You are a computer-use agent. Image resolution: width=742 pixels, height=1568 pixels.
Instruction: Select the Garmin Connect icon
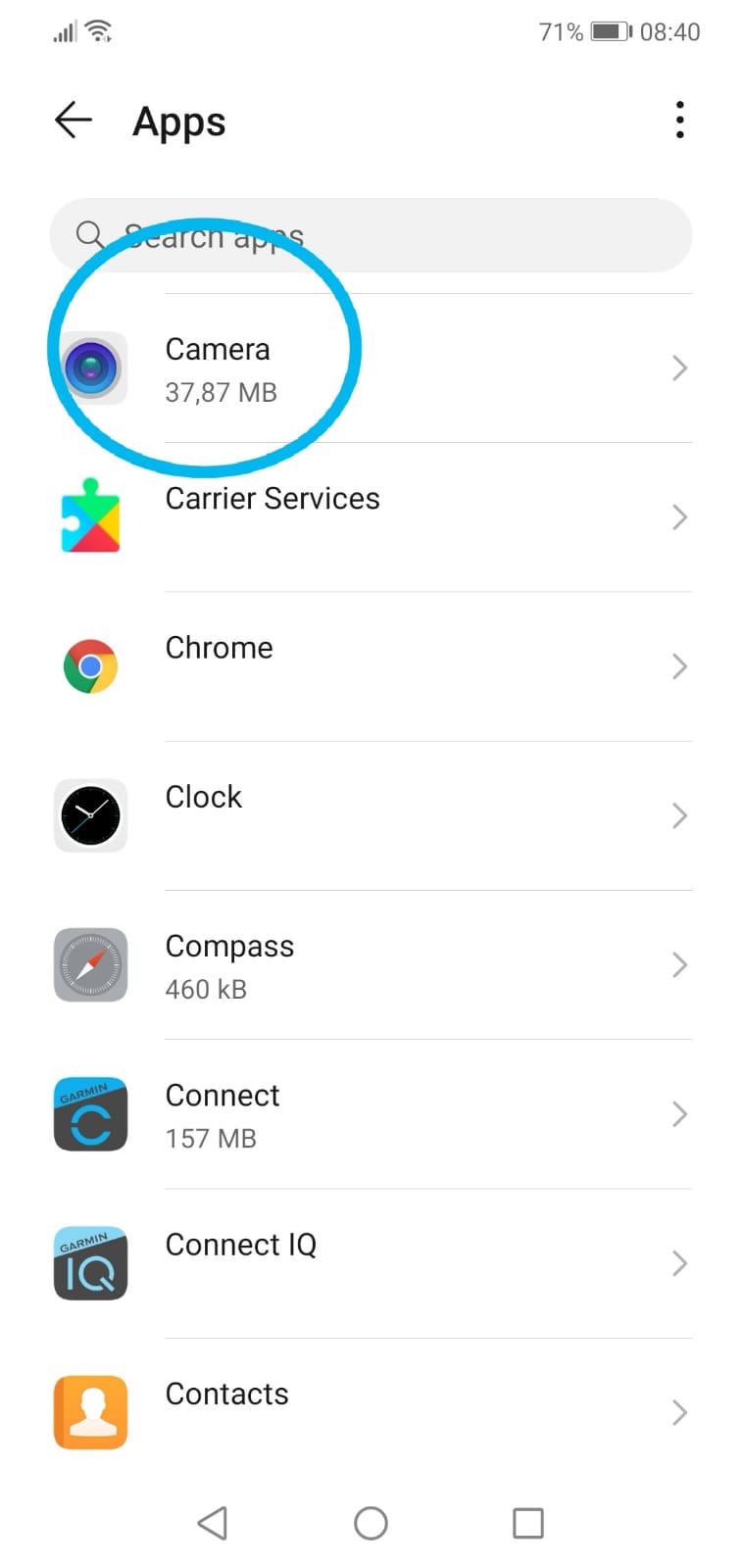pos(90,1113)
